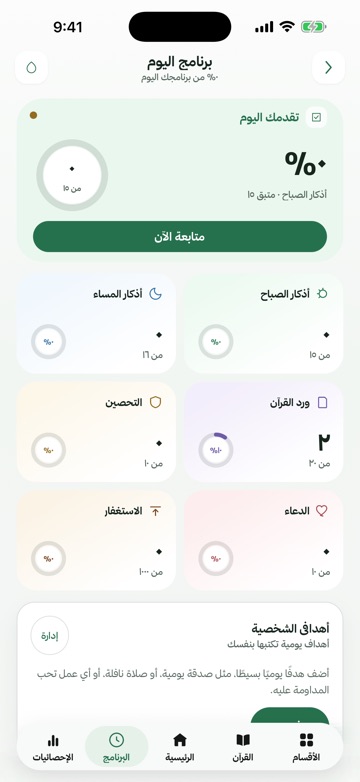Open the أذكار المساء card

pos(96,324)
